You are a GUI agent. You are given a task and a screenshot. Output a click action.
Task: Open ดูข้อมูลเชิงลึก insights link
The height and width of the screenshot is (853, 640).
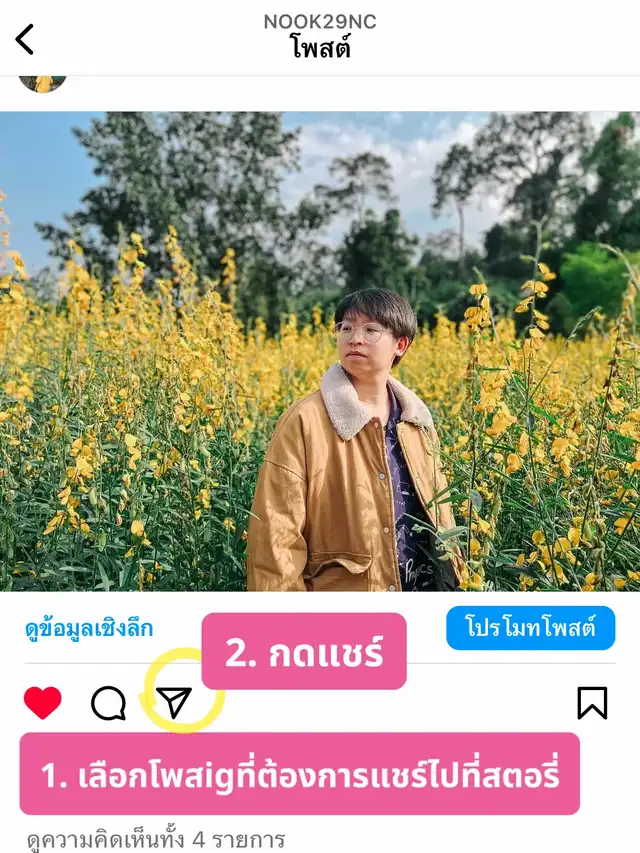(x=89, y=629)
